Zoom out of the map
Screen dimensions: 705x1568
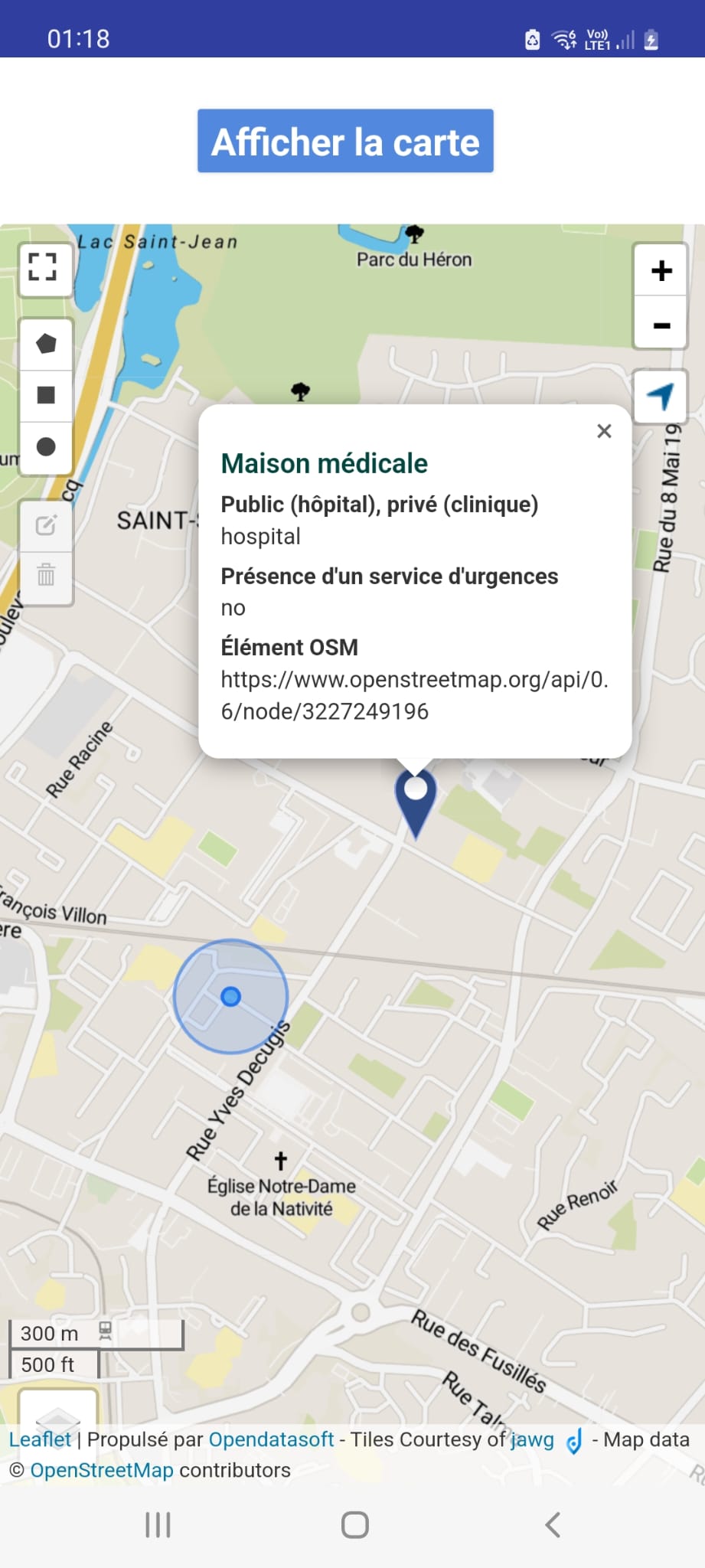661,325
